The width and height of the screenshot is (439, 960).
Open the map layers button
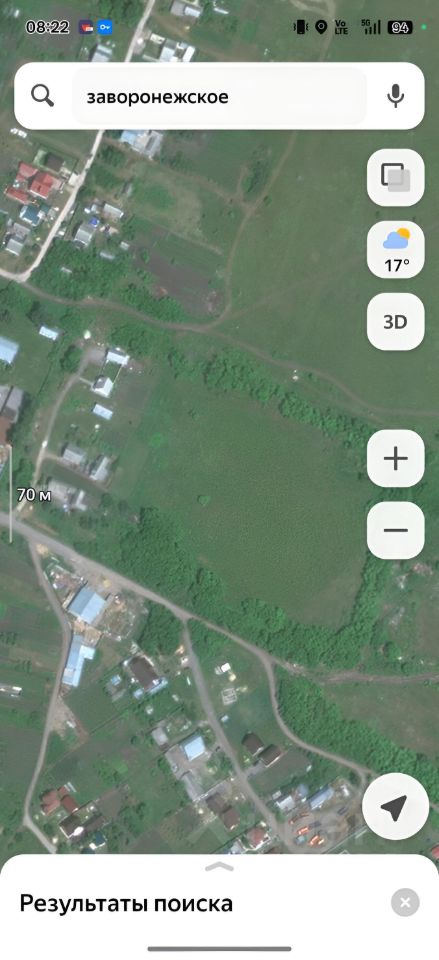[x=396, y=178]
